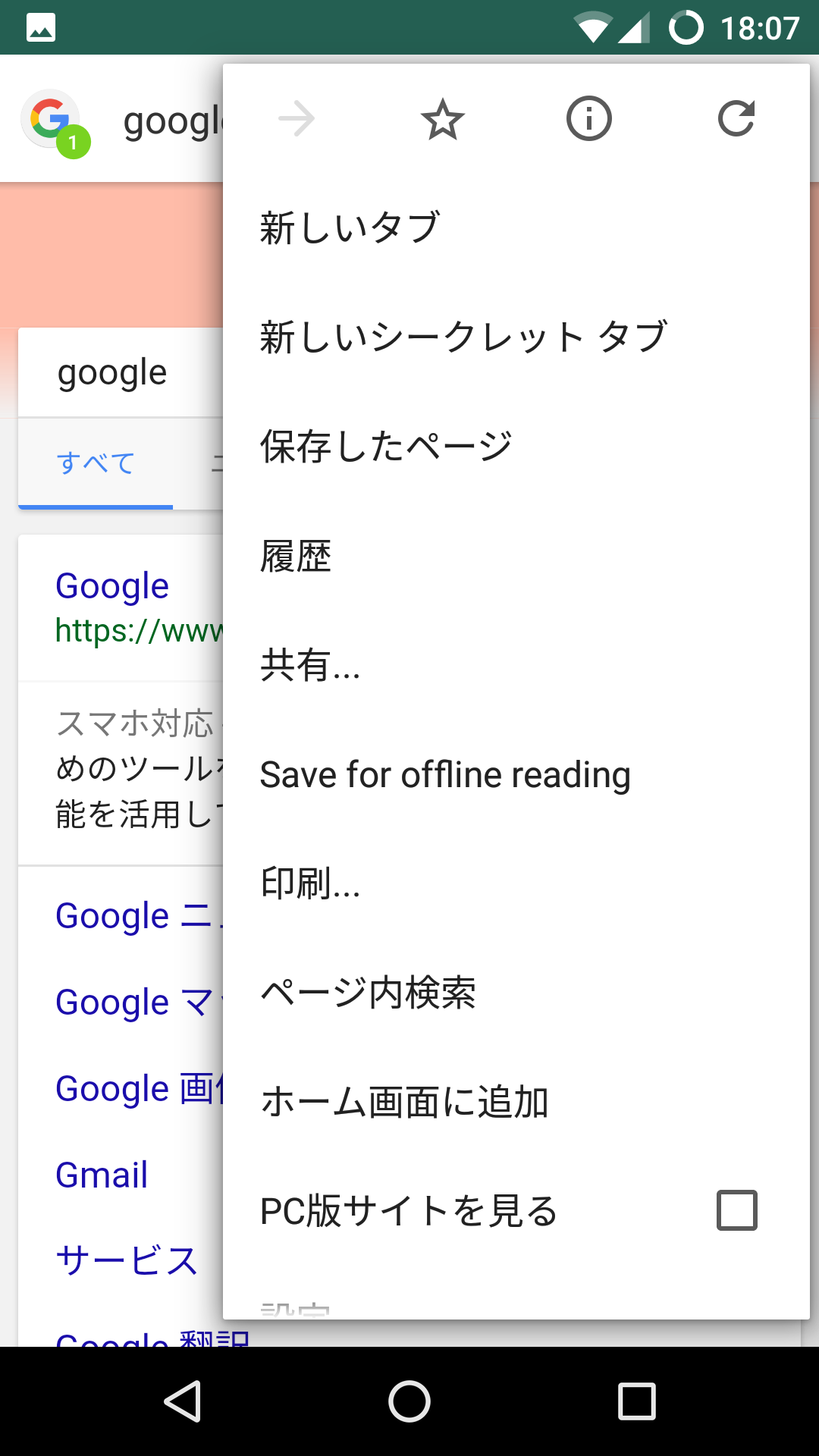Open ページ内検索
This screenshot has width=819, height=1456.
click(x=516, y=993)
